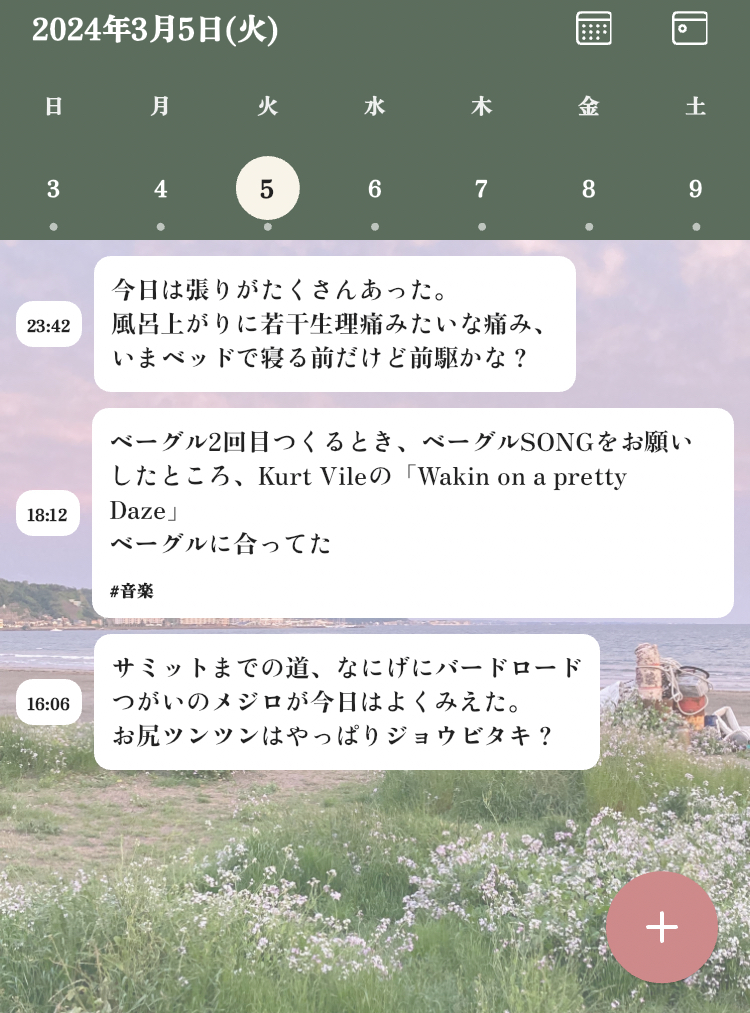Viewport: 750px width, 1013px height.
Task: Select Monday the 4th
Action: 160,189
